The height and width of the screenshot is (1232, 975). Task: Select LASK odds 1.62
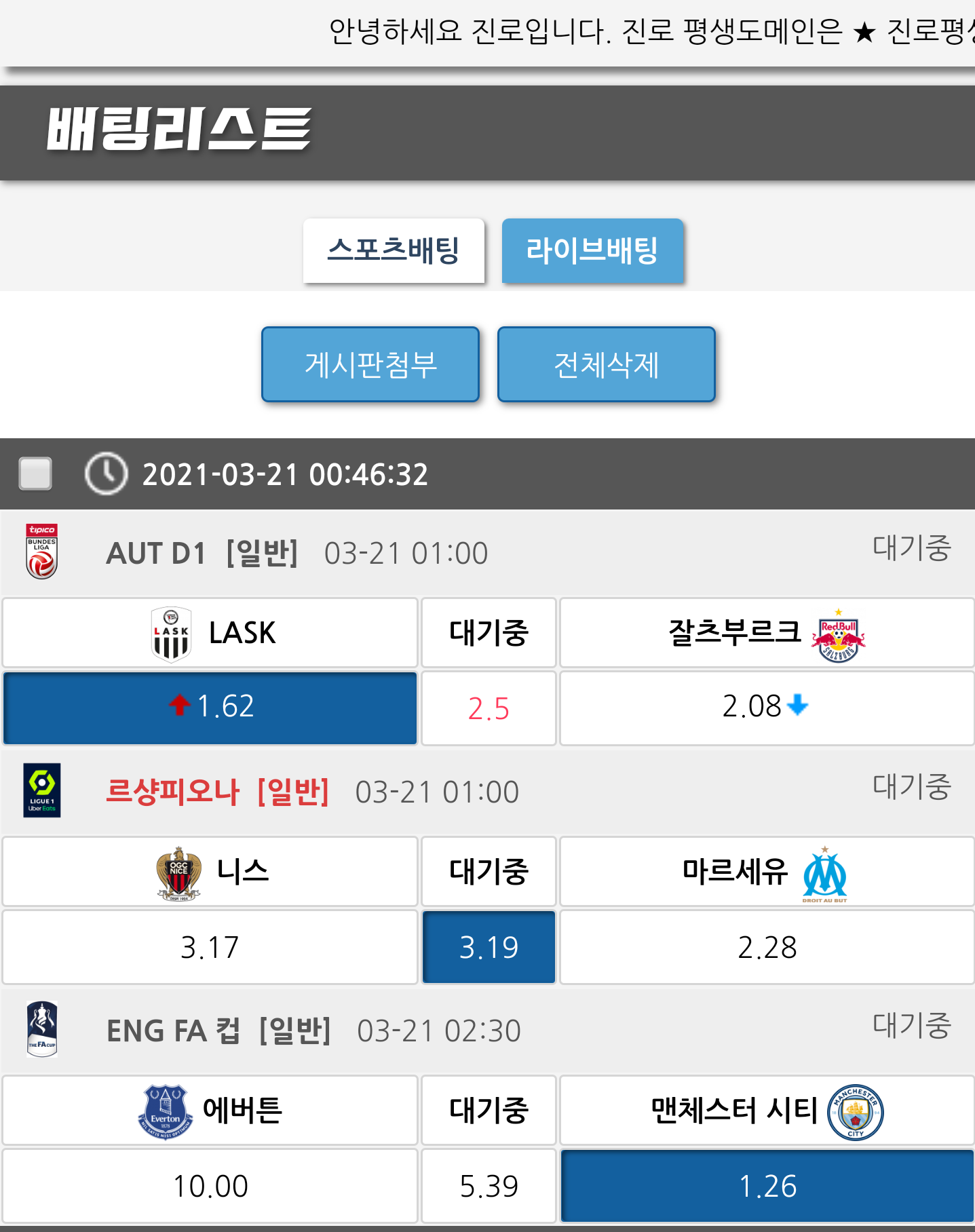(210, 708)
